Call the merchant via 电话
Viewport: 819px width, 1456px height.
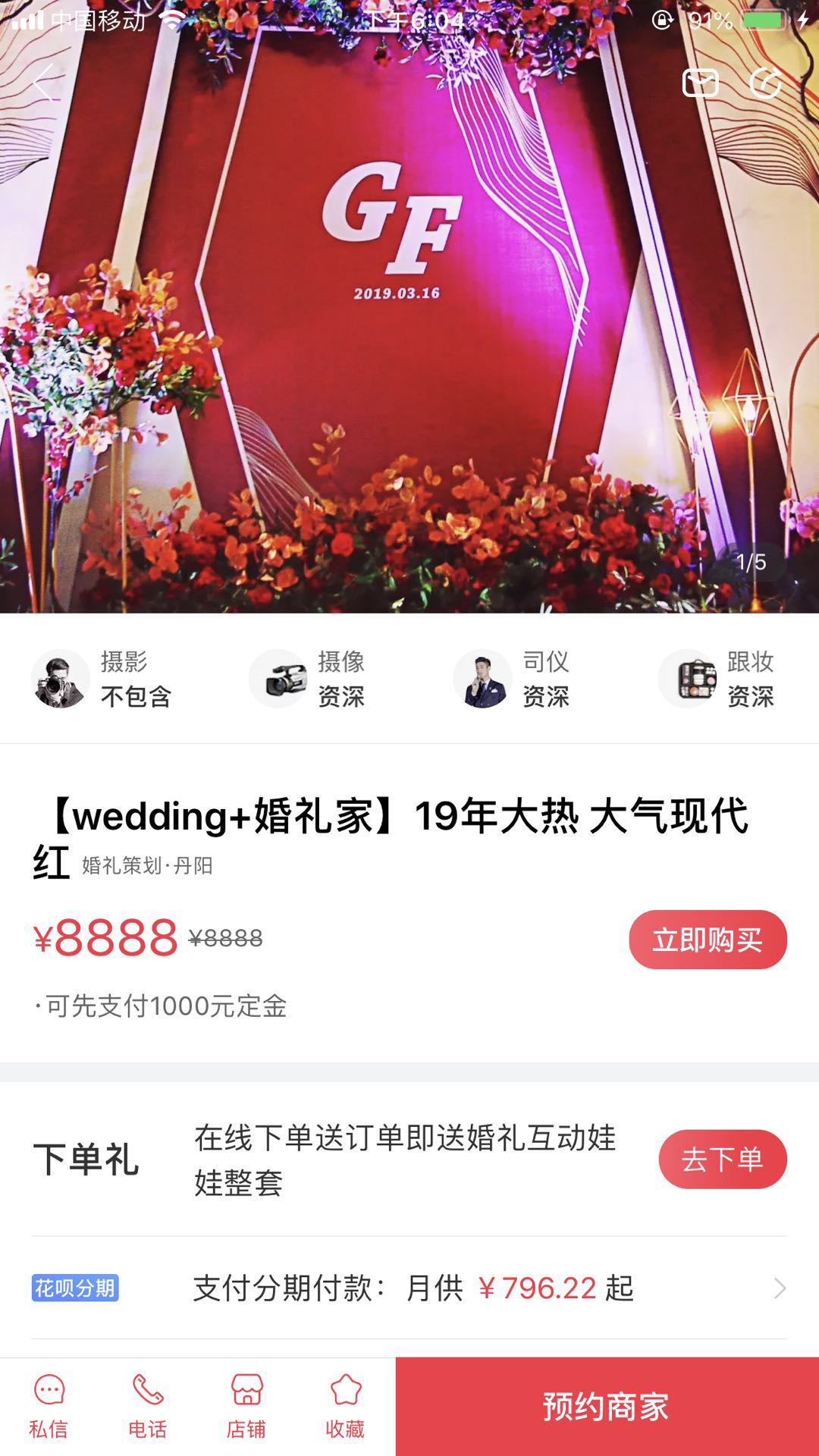(x=147, y=1407)
